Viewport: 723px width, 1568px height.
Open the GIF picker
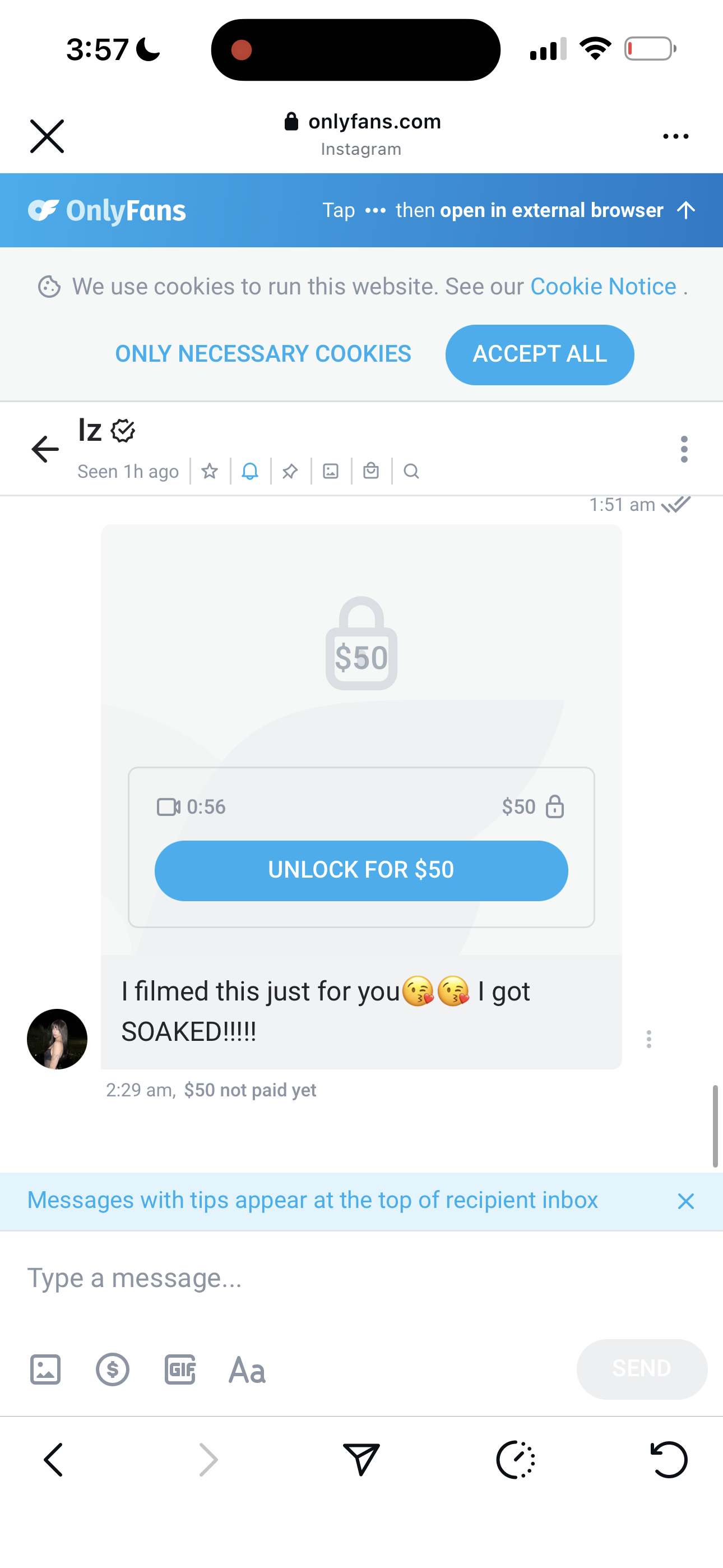pos(180,1369)
